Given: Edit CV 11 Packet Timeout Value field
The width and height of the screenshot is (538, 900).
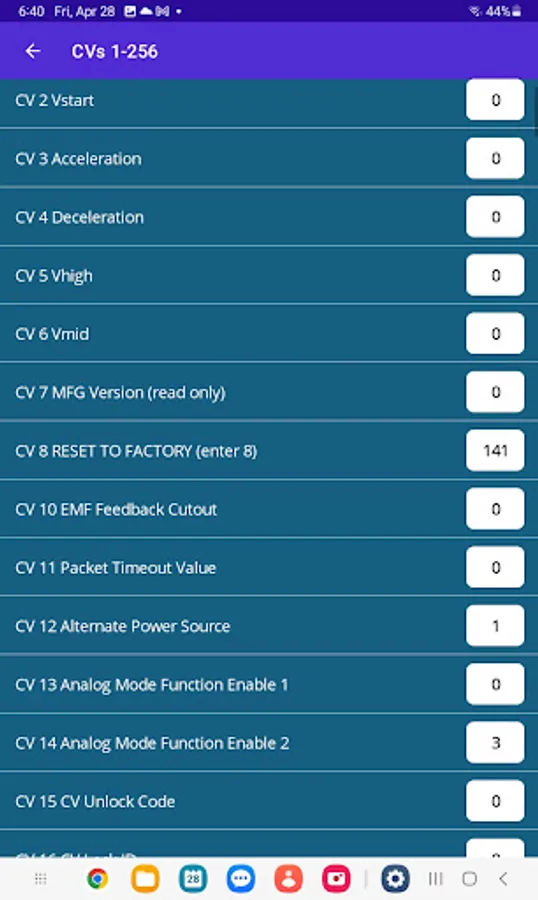Looking at the screenshot, I should click(x=495, y=568).
